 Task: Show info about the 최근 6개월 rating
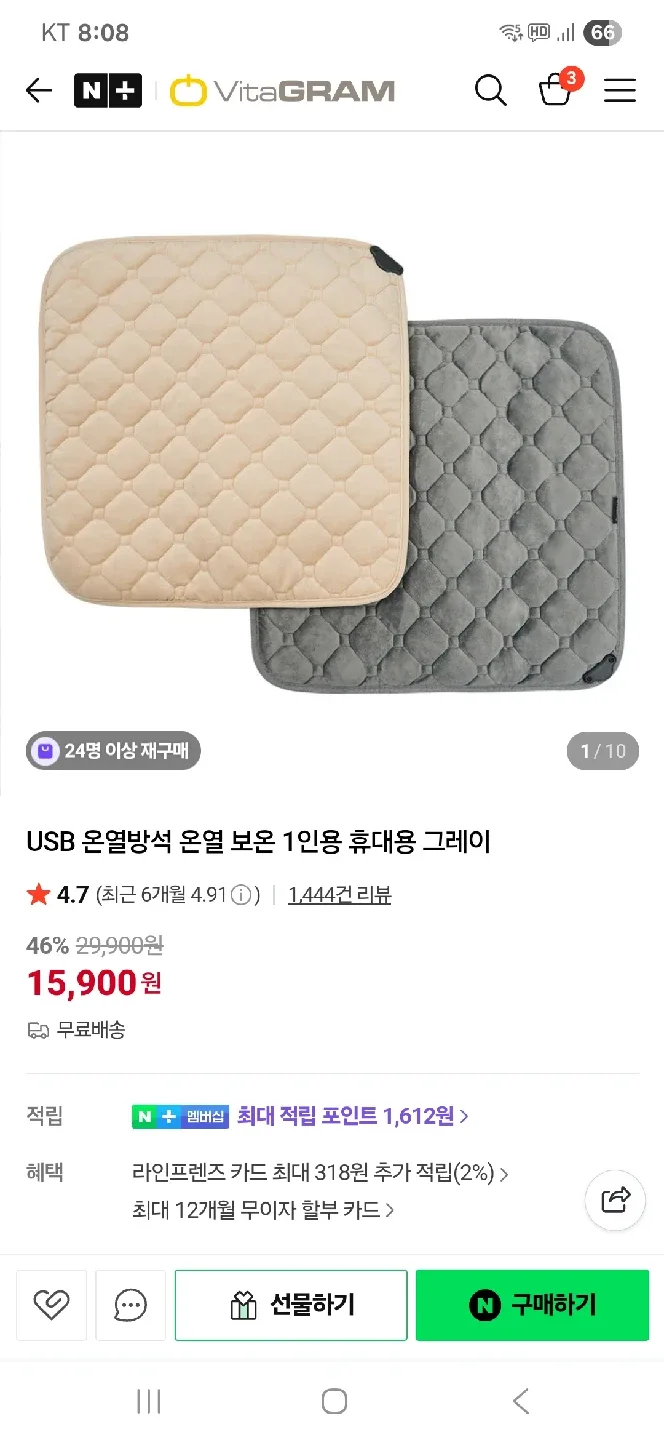point(241,895)
